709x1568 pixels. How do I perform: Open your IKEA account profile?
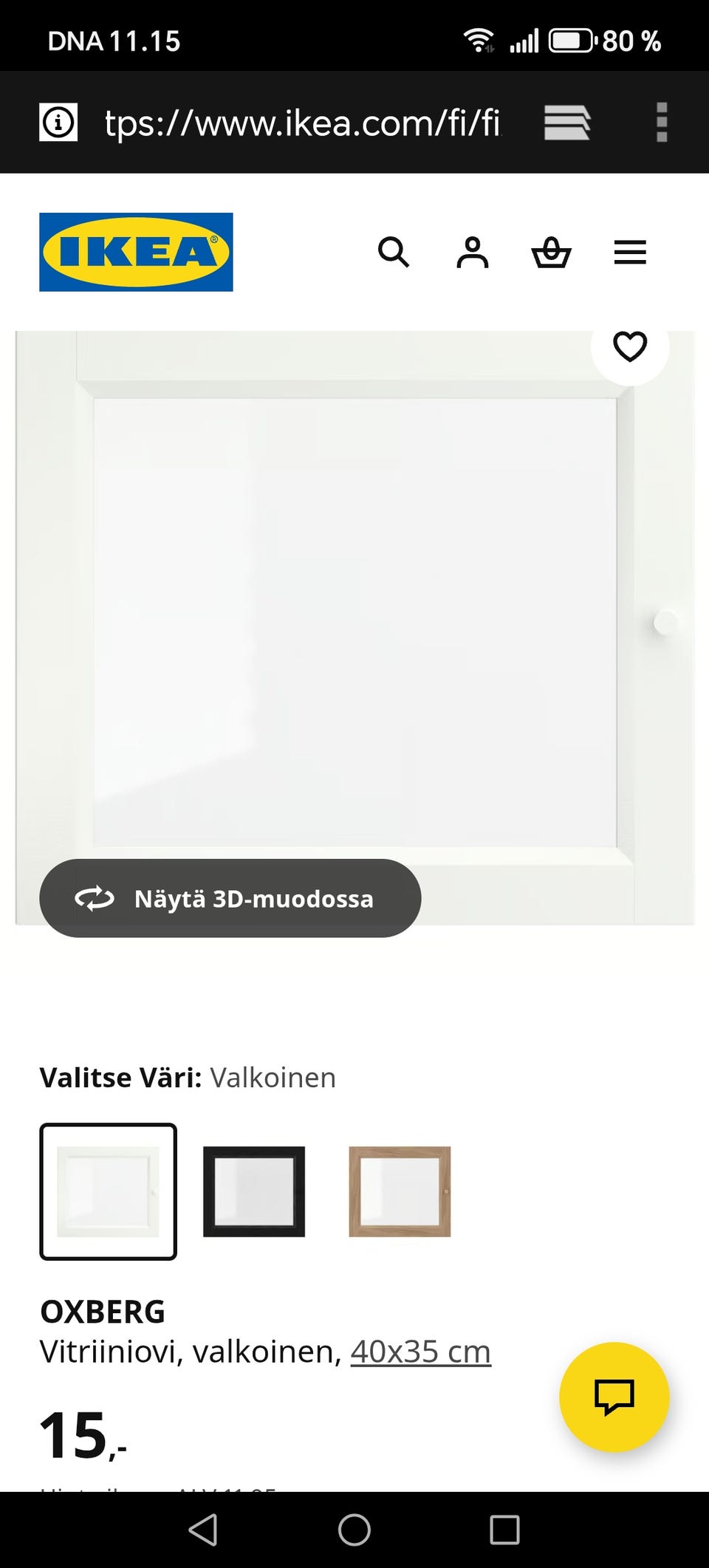point(473,253)
